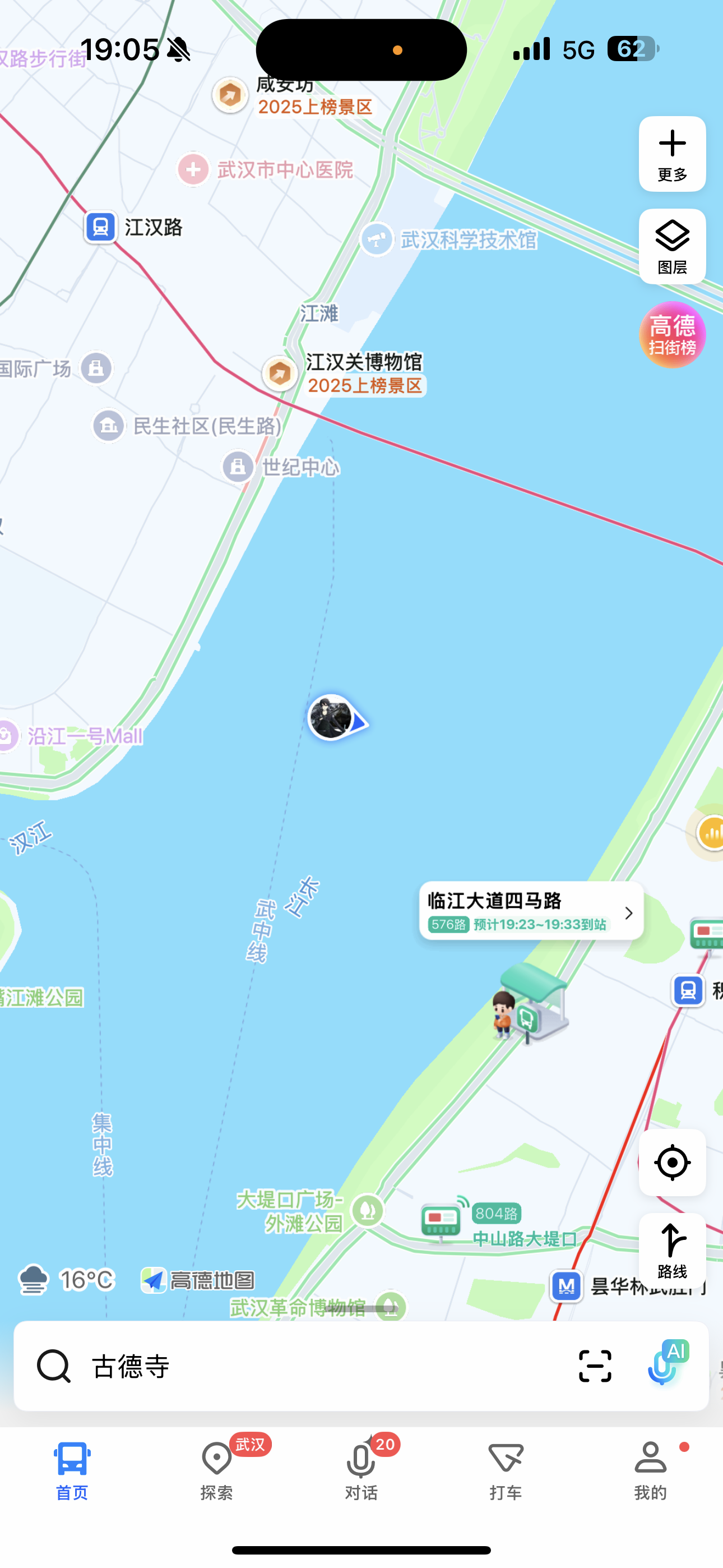Open 临江大道四马路 bus stop card
Image resolution: width=723 pixels, height=1568 pixels.
click(531, 911)
